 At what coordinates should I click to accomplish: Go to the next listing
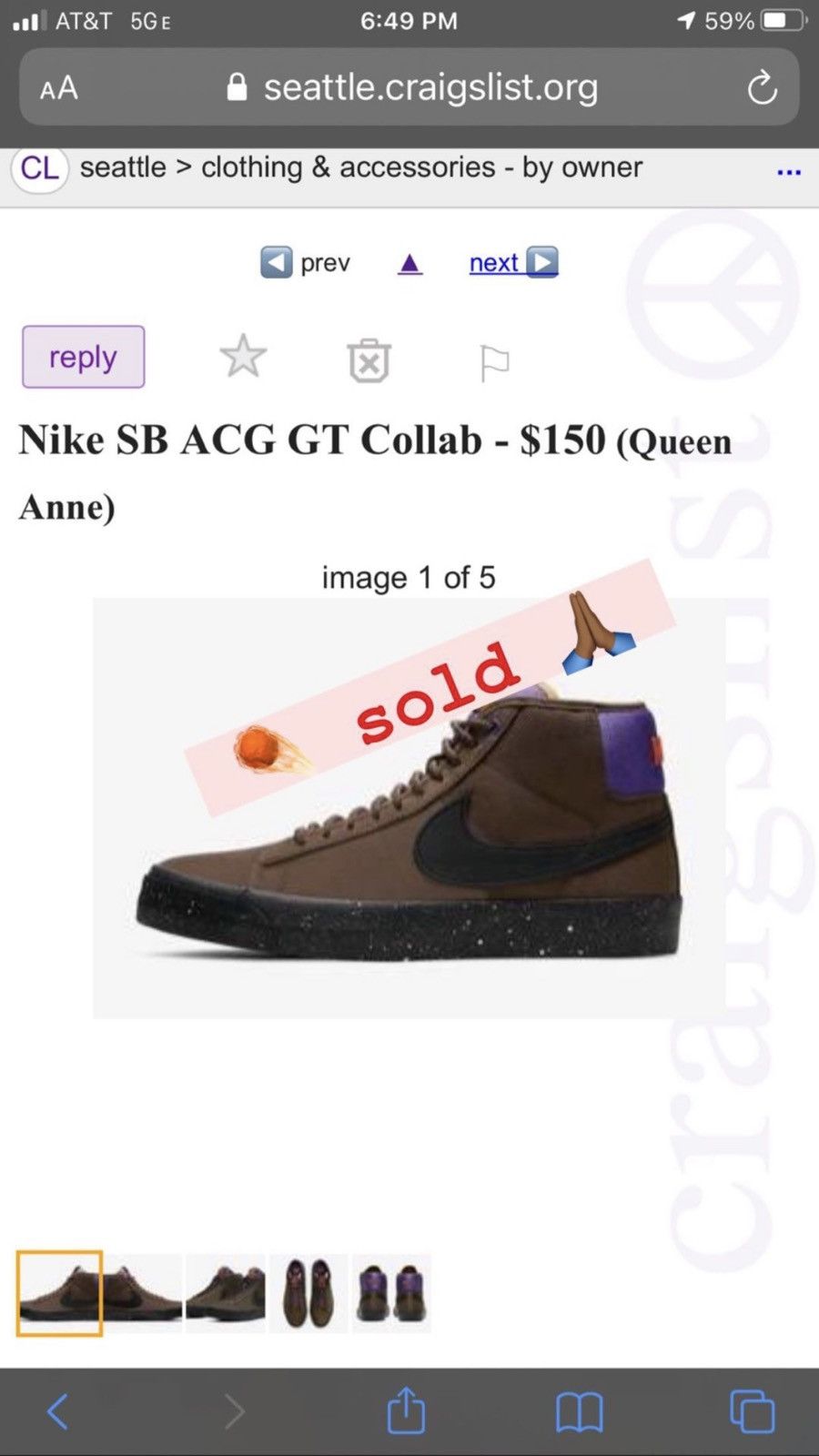point(512,263)
